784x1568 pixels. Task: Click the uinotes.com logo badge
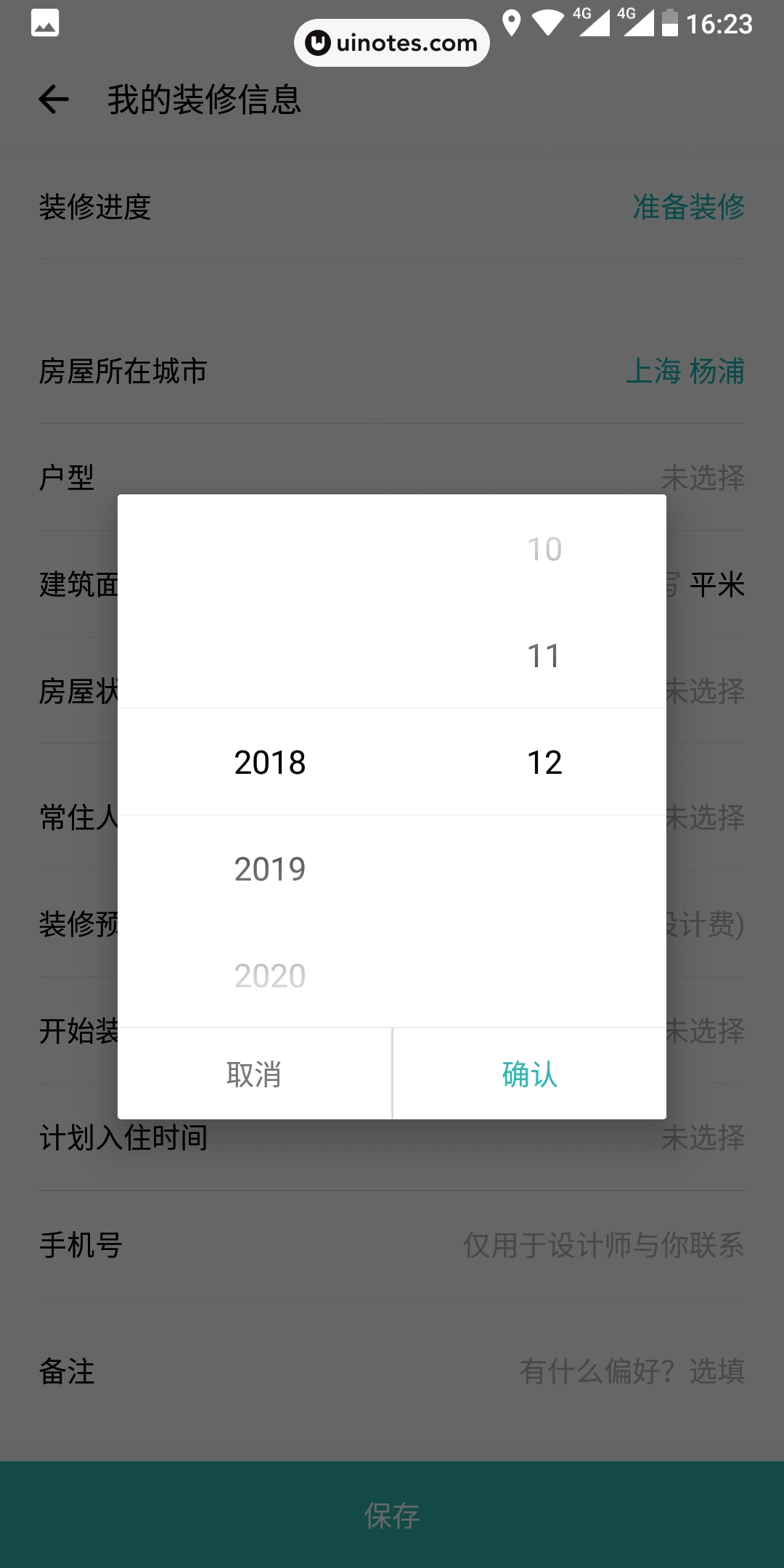392,42
